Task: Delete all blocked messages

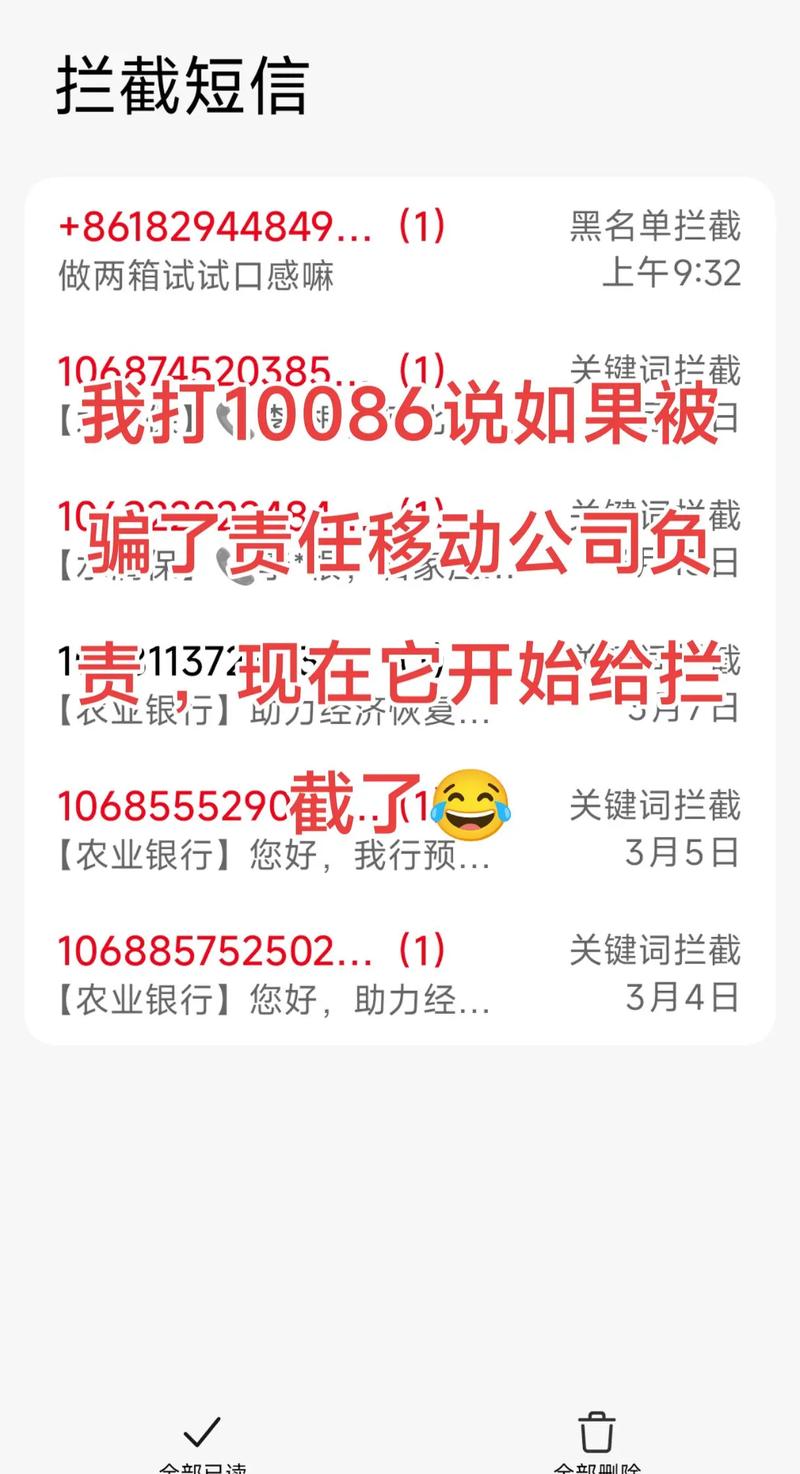Action: tap(597, 1440)
